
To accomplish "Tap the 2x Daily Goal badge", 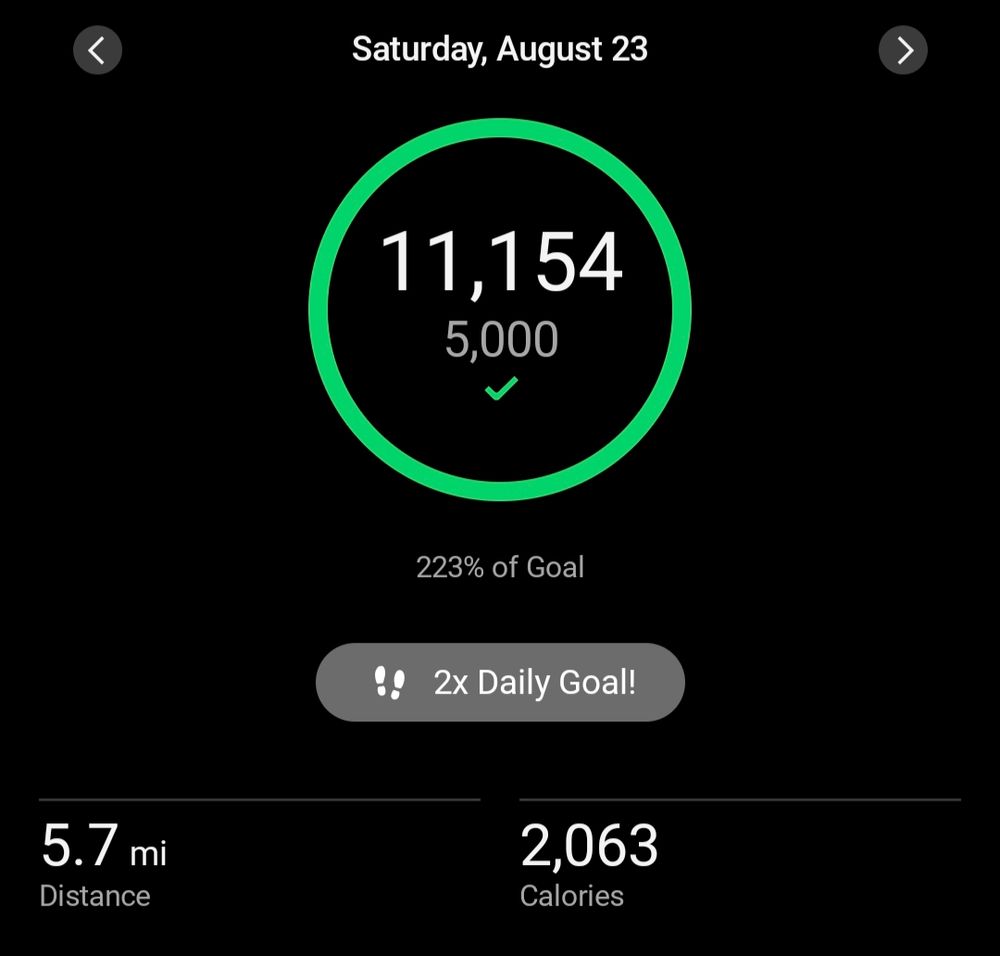I will [500, 682].
